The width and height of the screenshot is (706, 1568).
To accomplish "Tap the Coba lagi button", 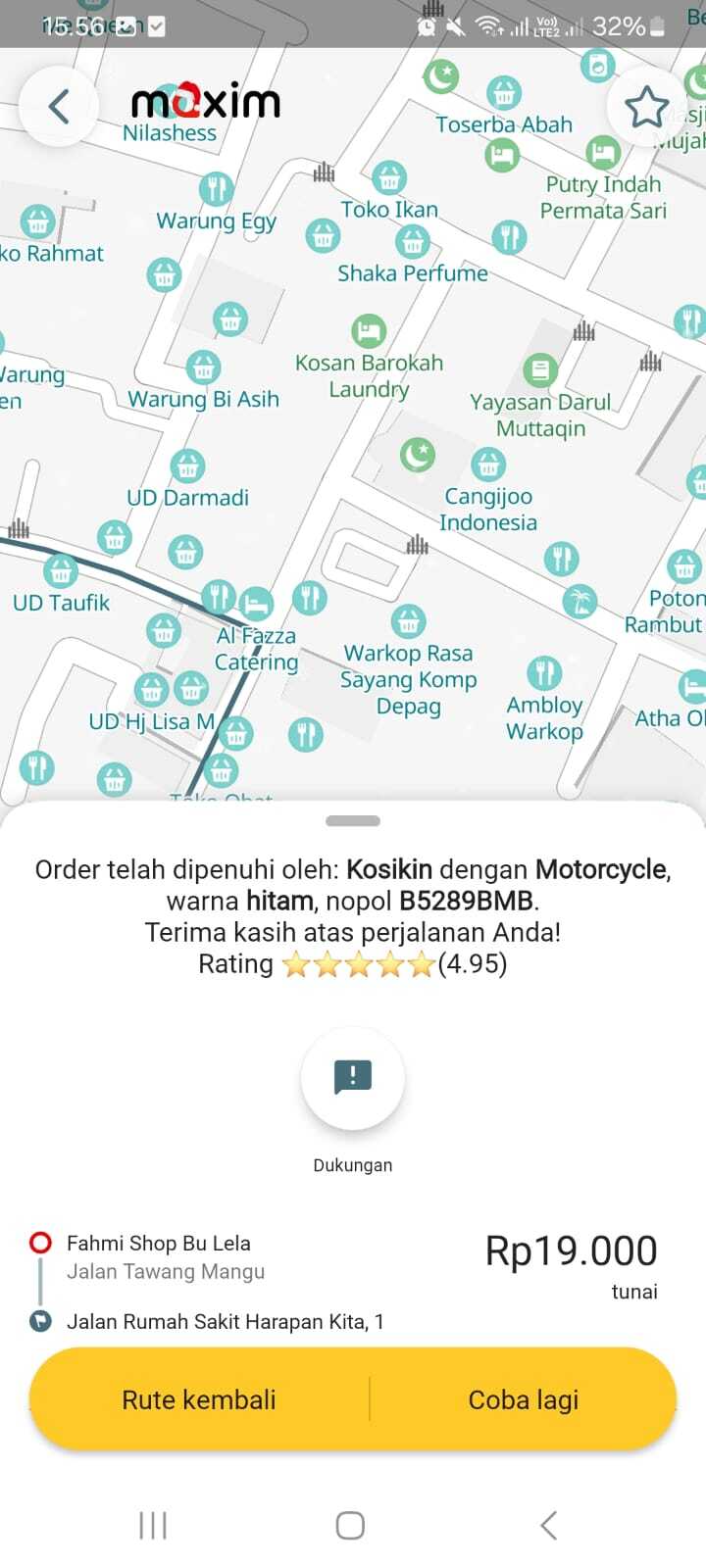I will click(524, 1399).
